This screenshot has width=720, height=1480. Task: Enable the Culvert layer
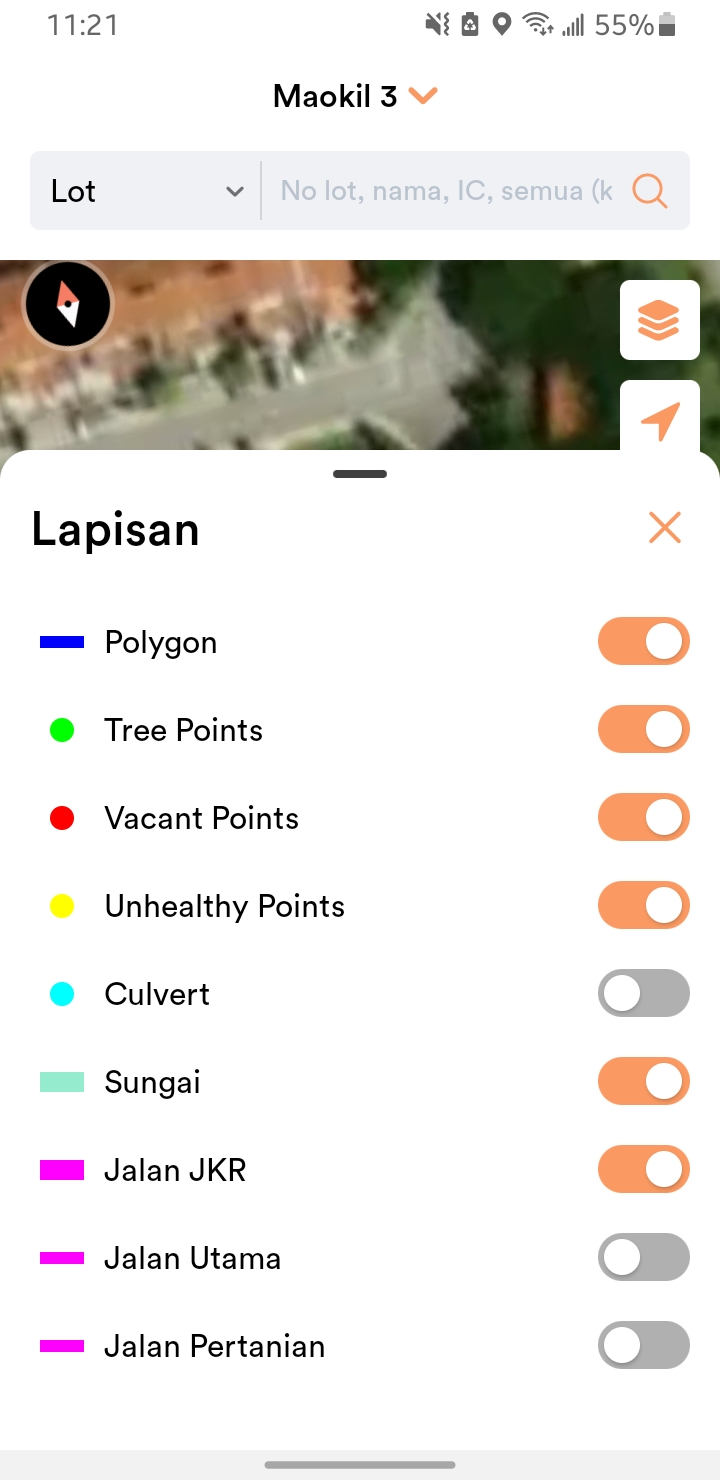pyautogui.click(x=643, y=994)
